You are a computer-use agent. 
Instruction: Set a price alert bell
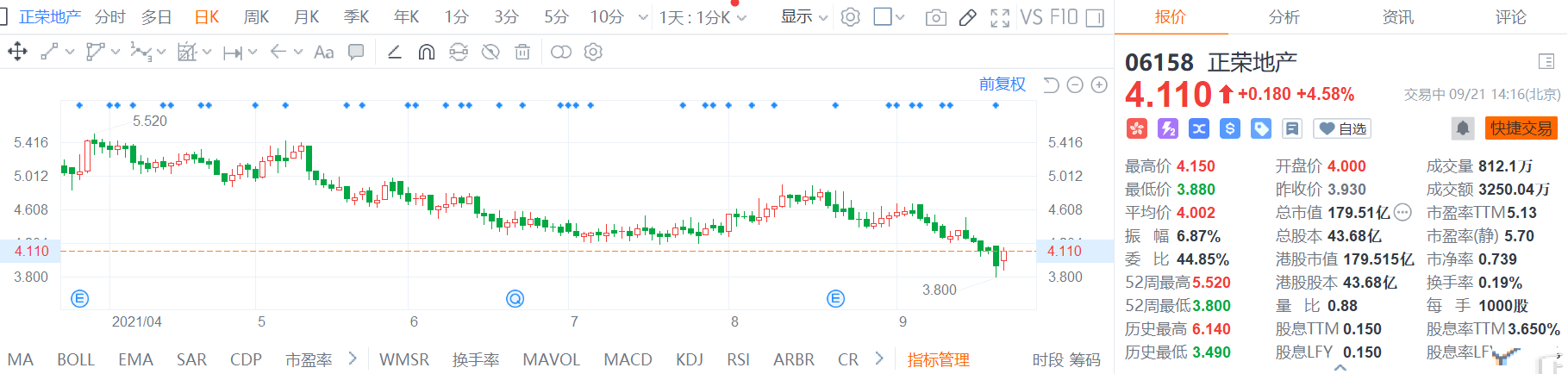pyautogui.click(x=1463, y=129)
